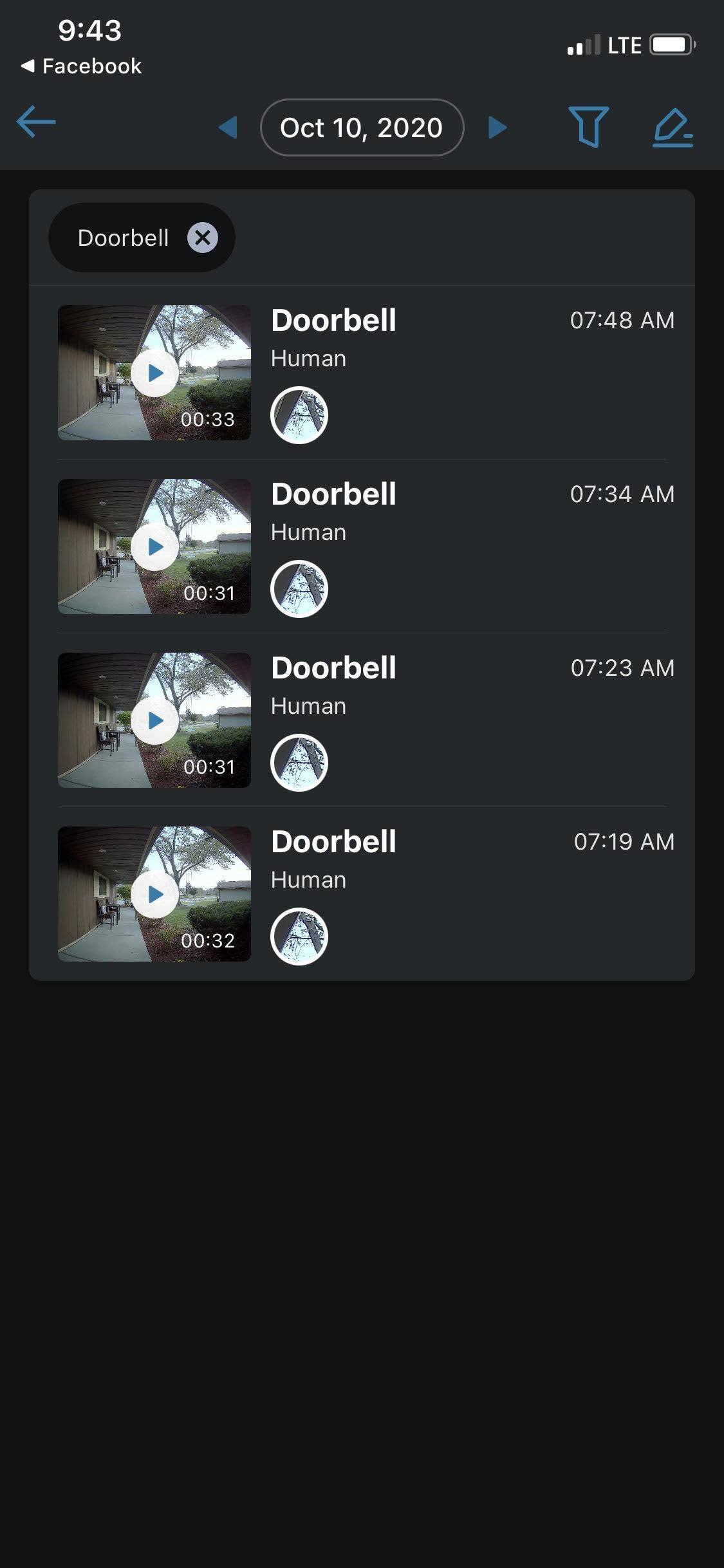Jump to the previous day

(x=228, y=127)
